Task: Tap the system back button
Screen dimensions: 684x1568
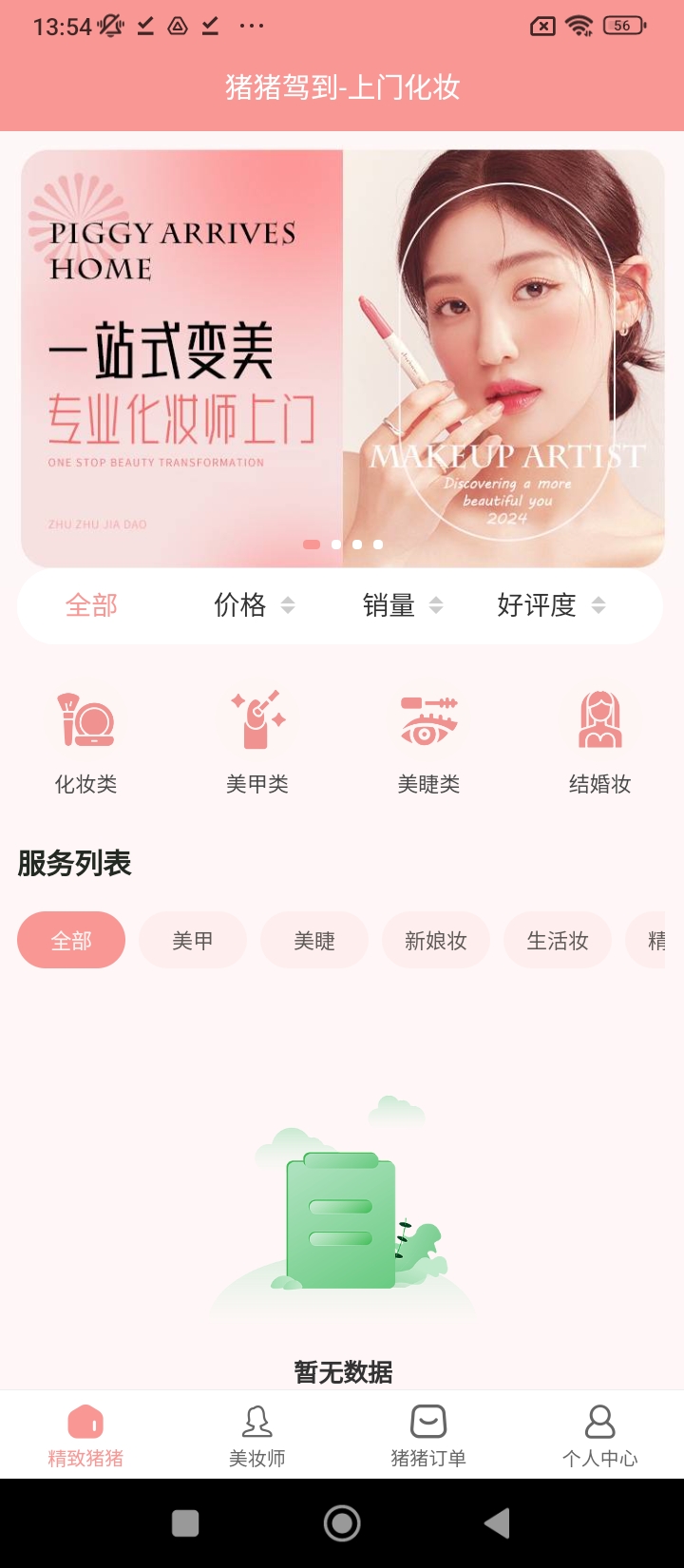Action: click(x=498, y=1523)
